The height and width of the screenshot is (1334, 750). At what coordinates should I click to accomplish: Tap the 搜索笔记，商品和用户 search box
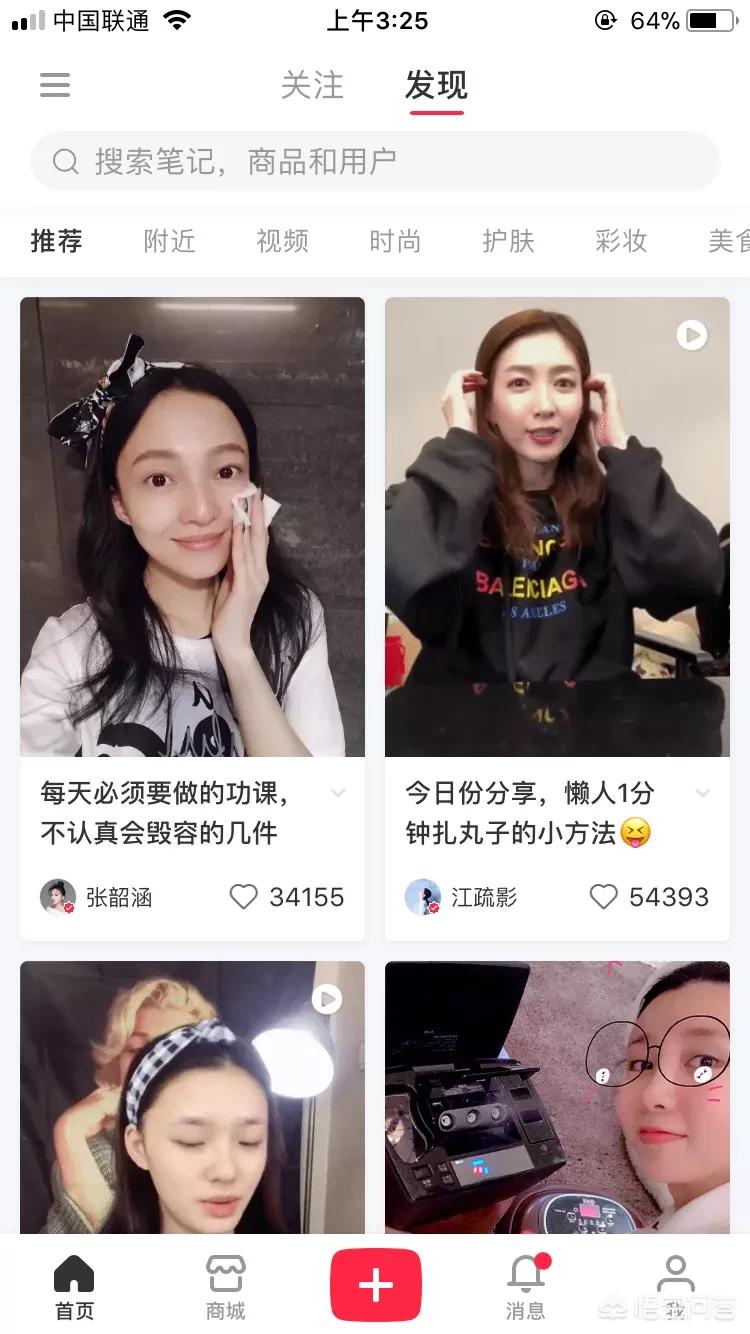point(375,161)
